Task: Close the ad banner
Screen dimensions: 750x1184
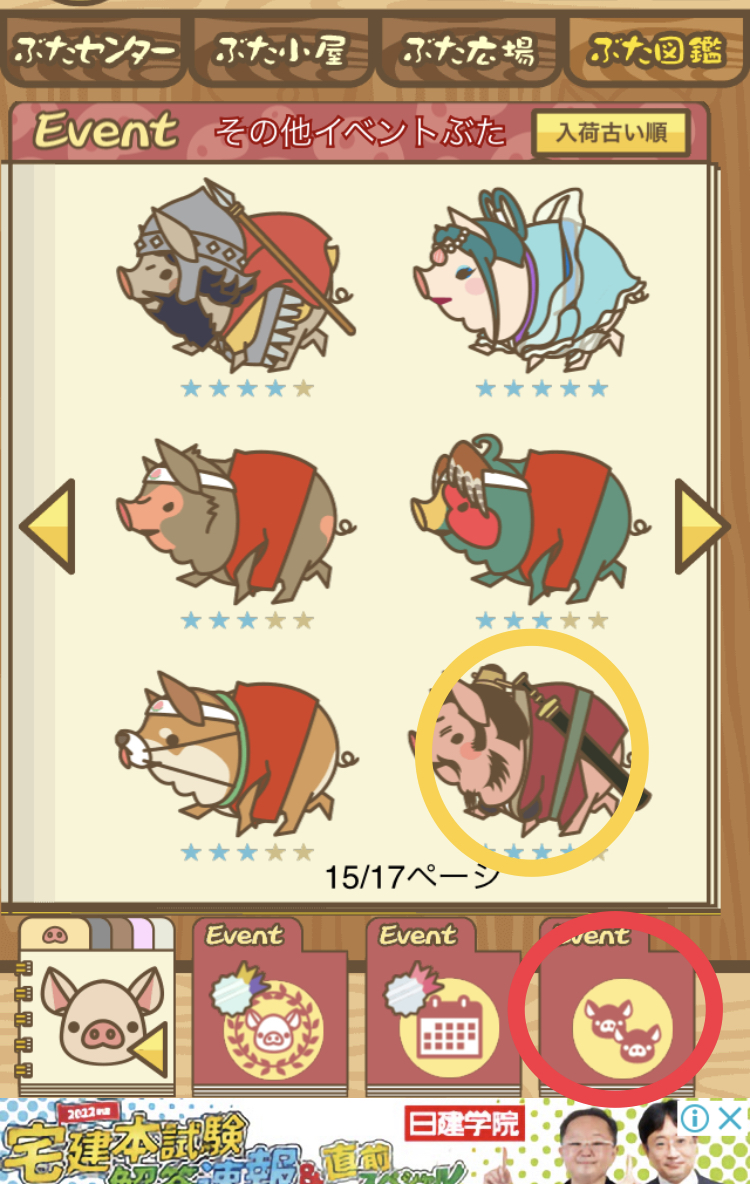Action: (732, 1118)
